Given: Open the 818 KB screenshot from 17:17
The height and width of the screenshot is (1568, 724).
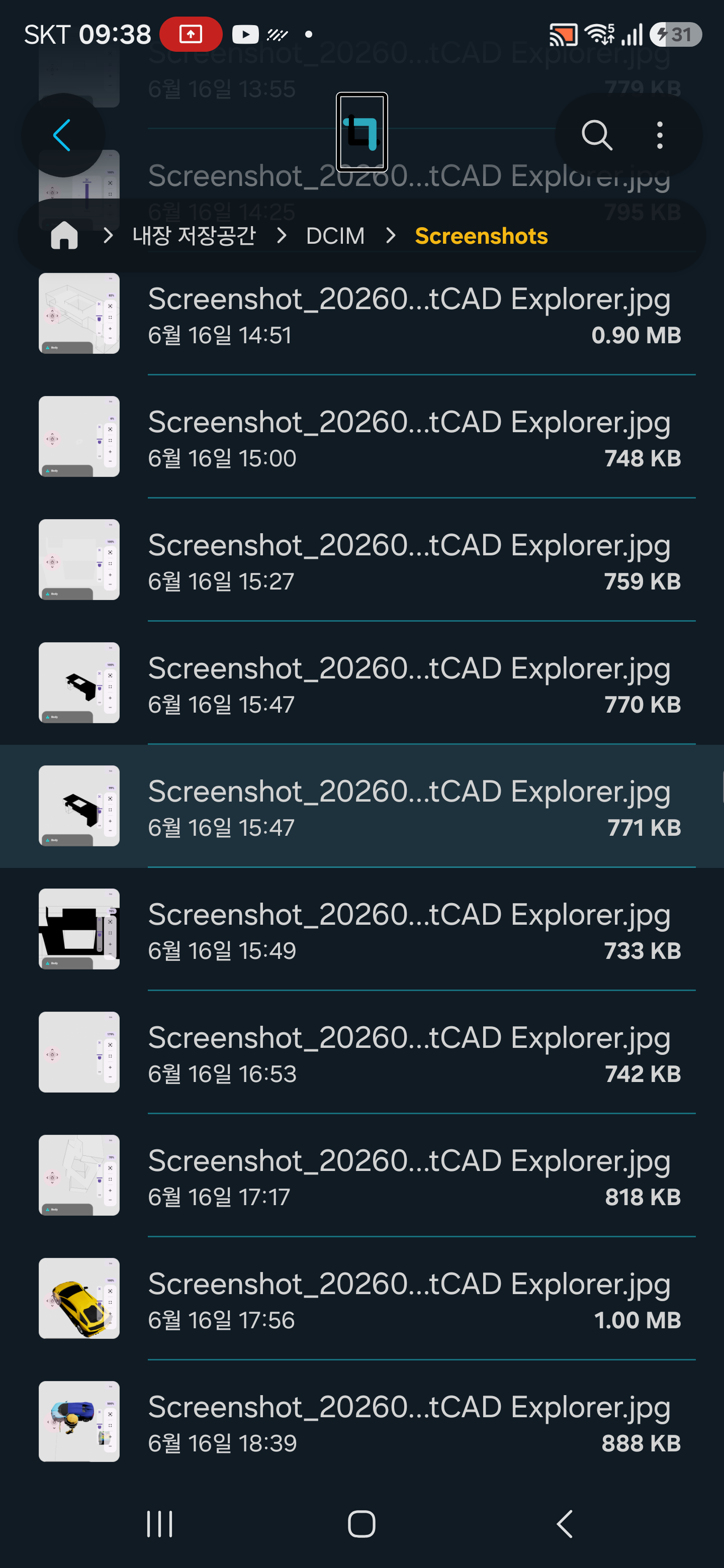Looking at the screenshot, I should point(361,1175).
